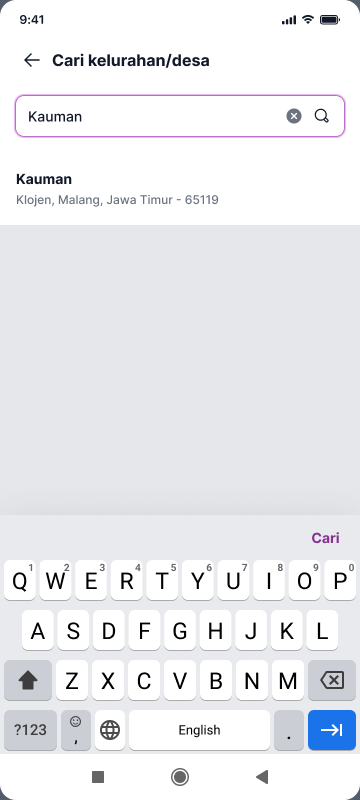Open the keyboard language globe
The image size is (360, 800).
pyautogui.click(x=110, y=730)
